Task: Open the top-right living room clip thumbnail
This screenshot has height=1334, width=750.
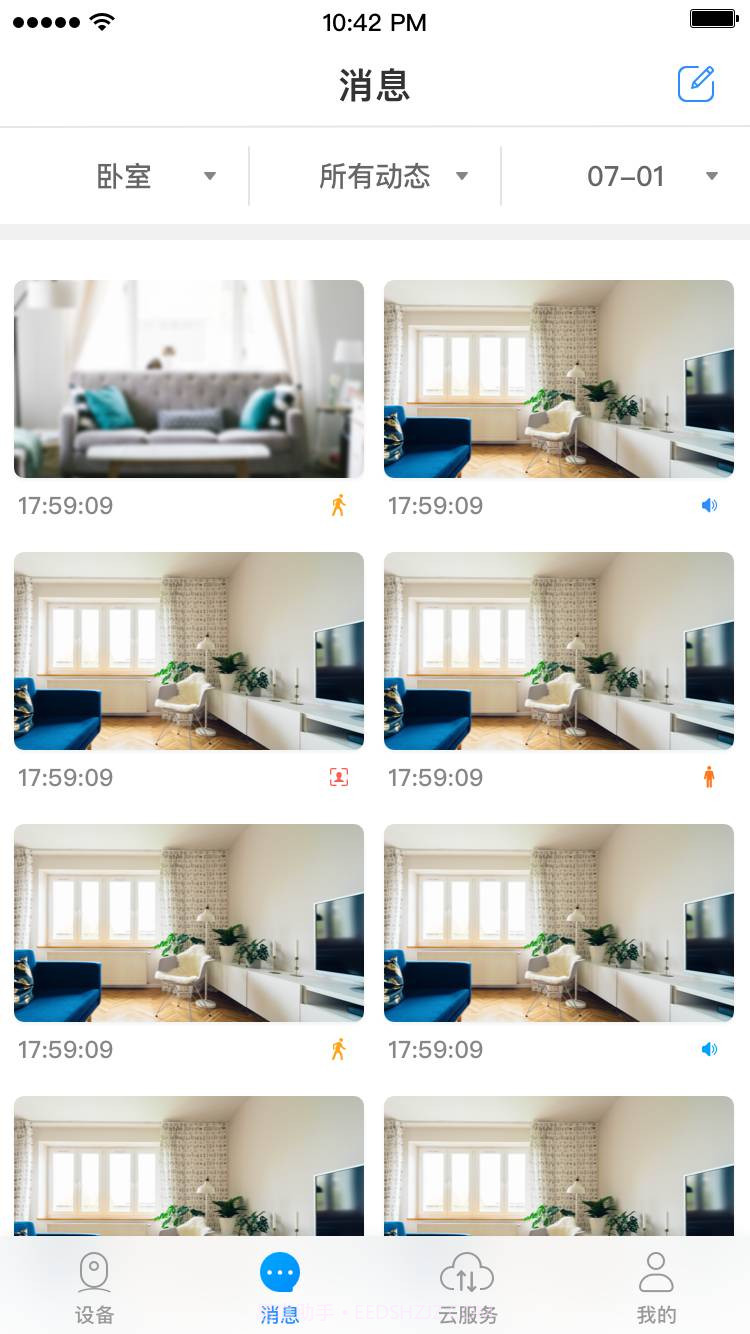Action: pos(558,379)
